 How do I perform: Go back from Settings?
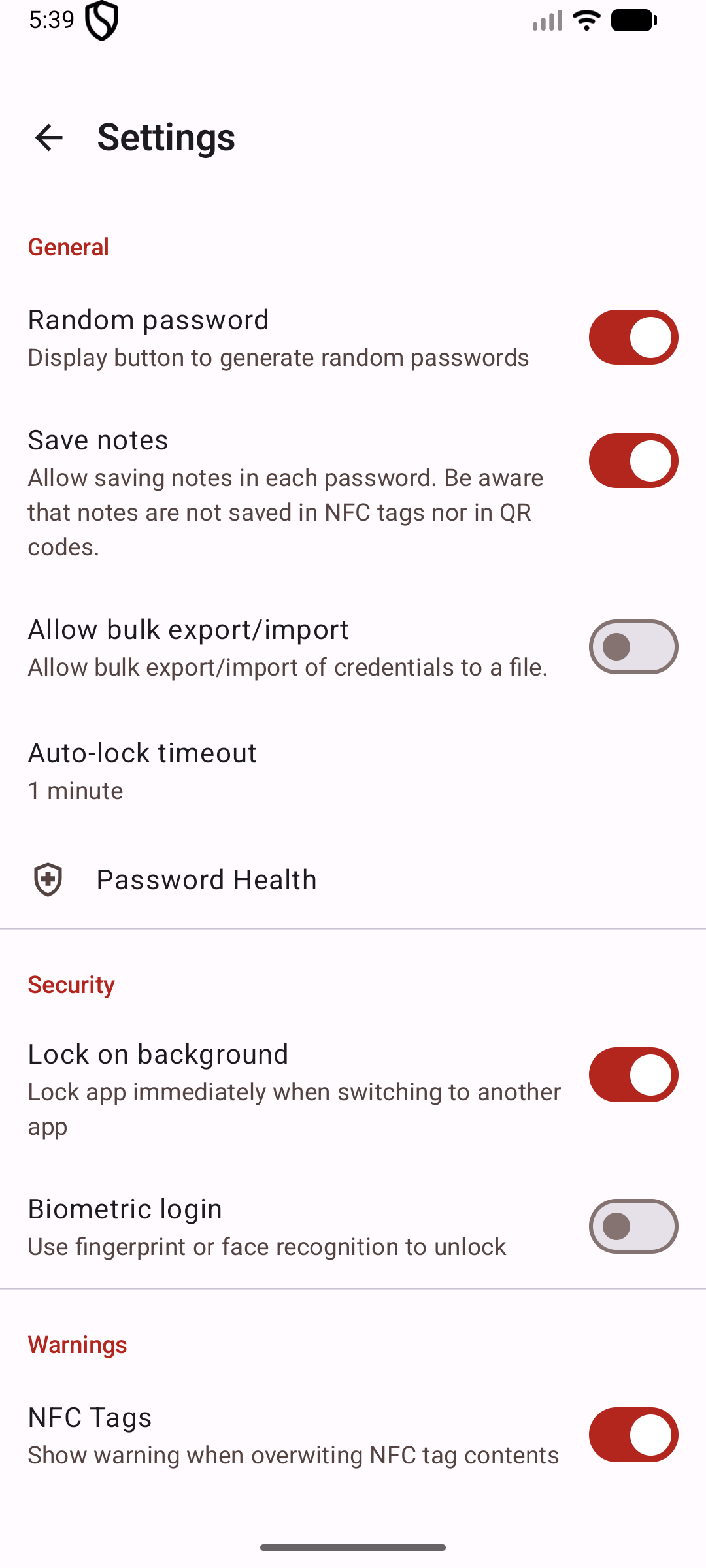pyautogui.click(x=49, y=138)
